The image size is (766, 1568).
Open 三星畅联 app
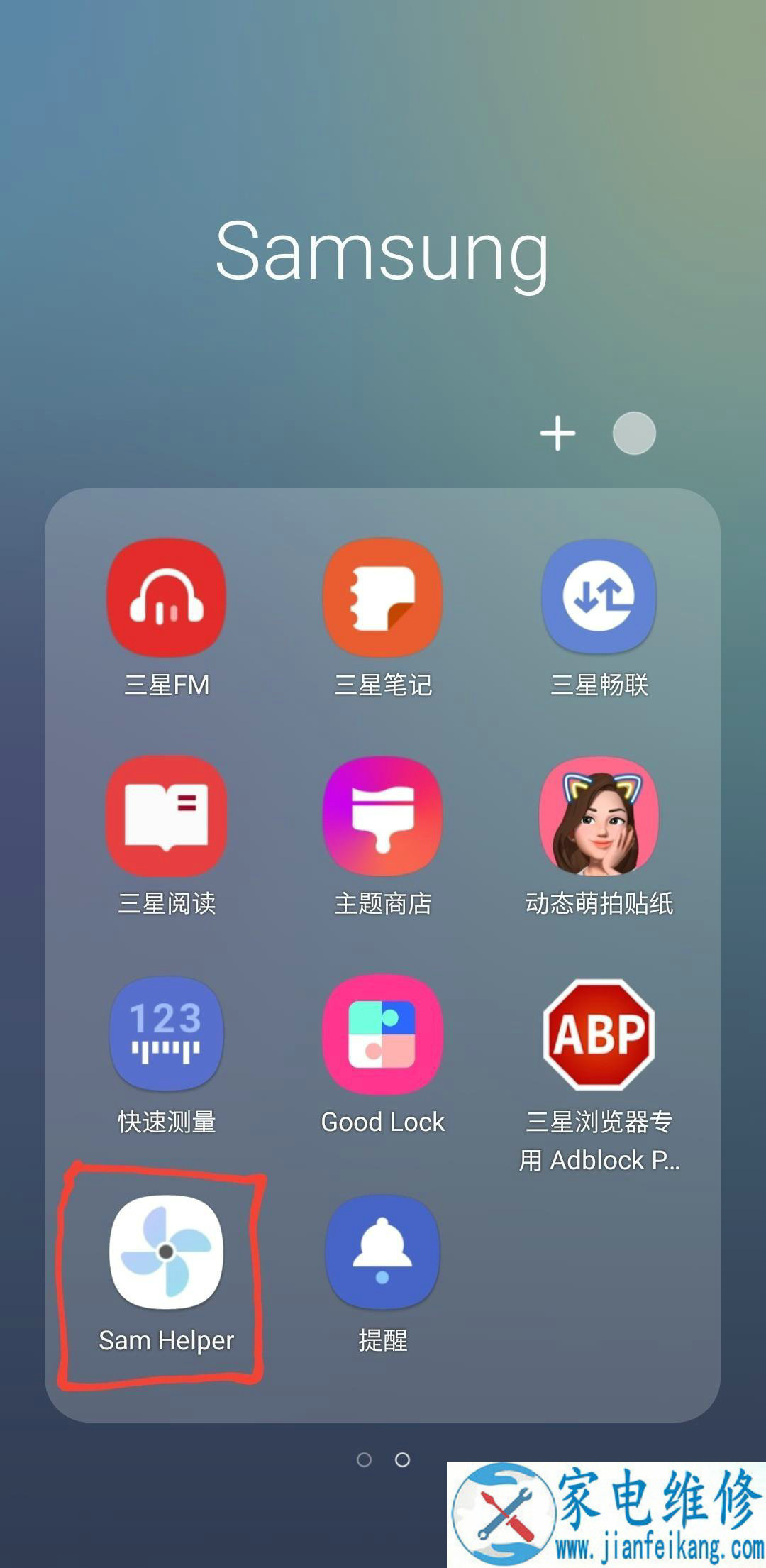599,597
